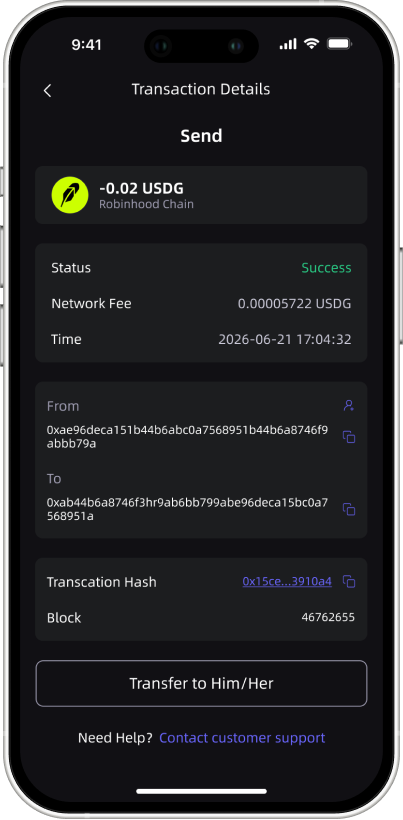This screenshot has width=403, height=820.
Task: Tap Transfer to Him/Her button
Action: click(x=201, y=683)
